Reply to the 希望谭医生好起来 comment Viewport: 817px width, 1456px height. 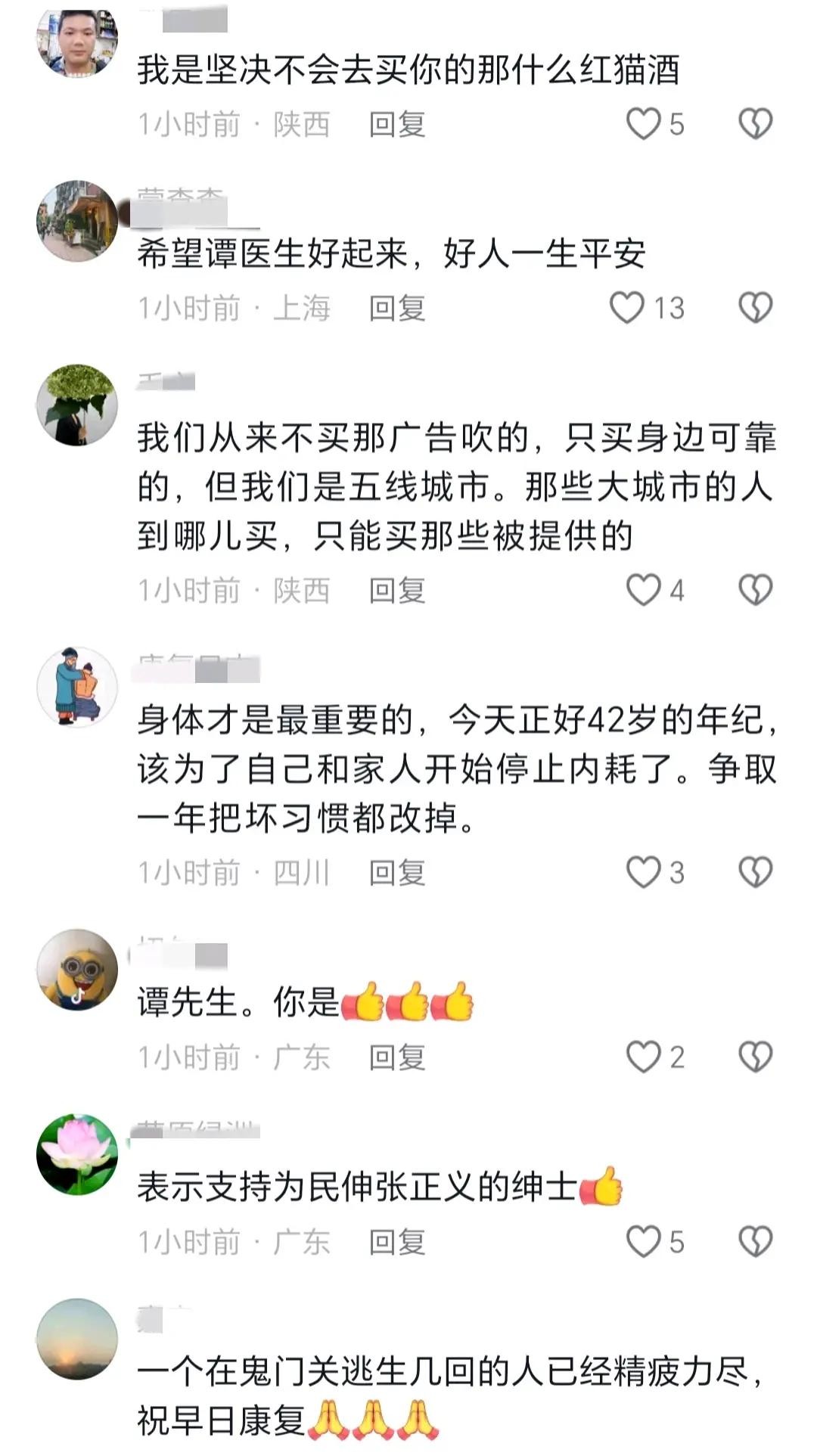click(397, 309)
